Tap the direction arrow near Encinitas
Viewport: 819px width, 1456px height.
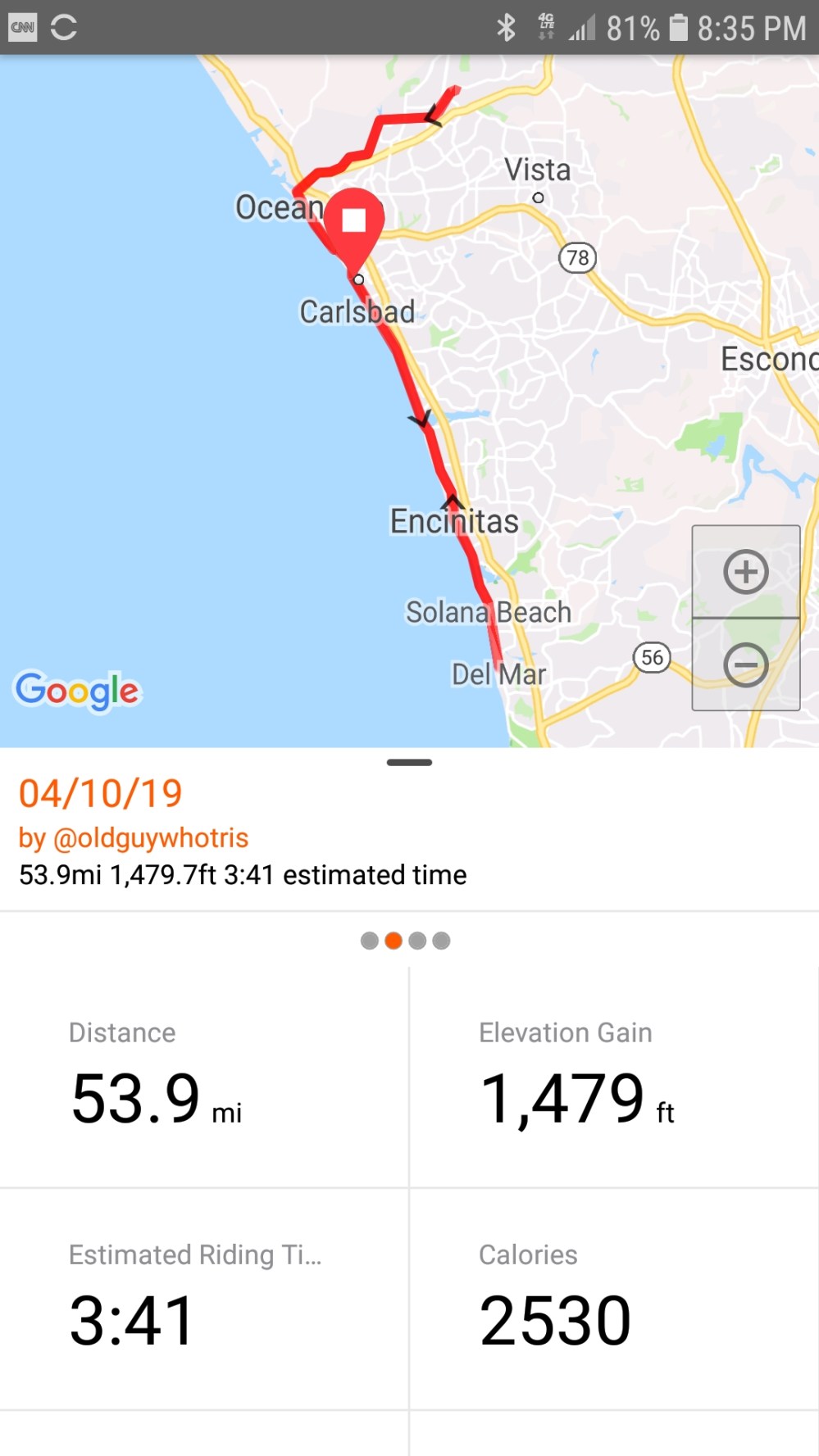[454, 501]
